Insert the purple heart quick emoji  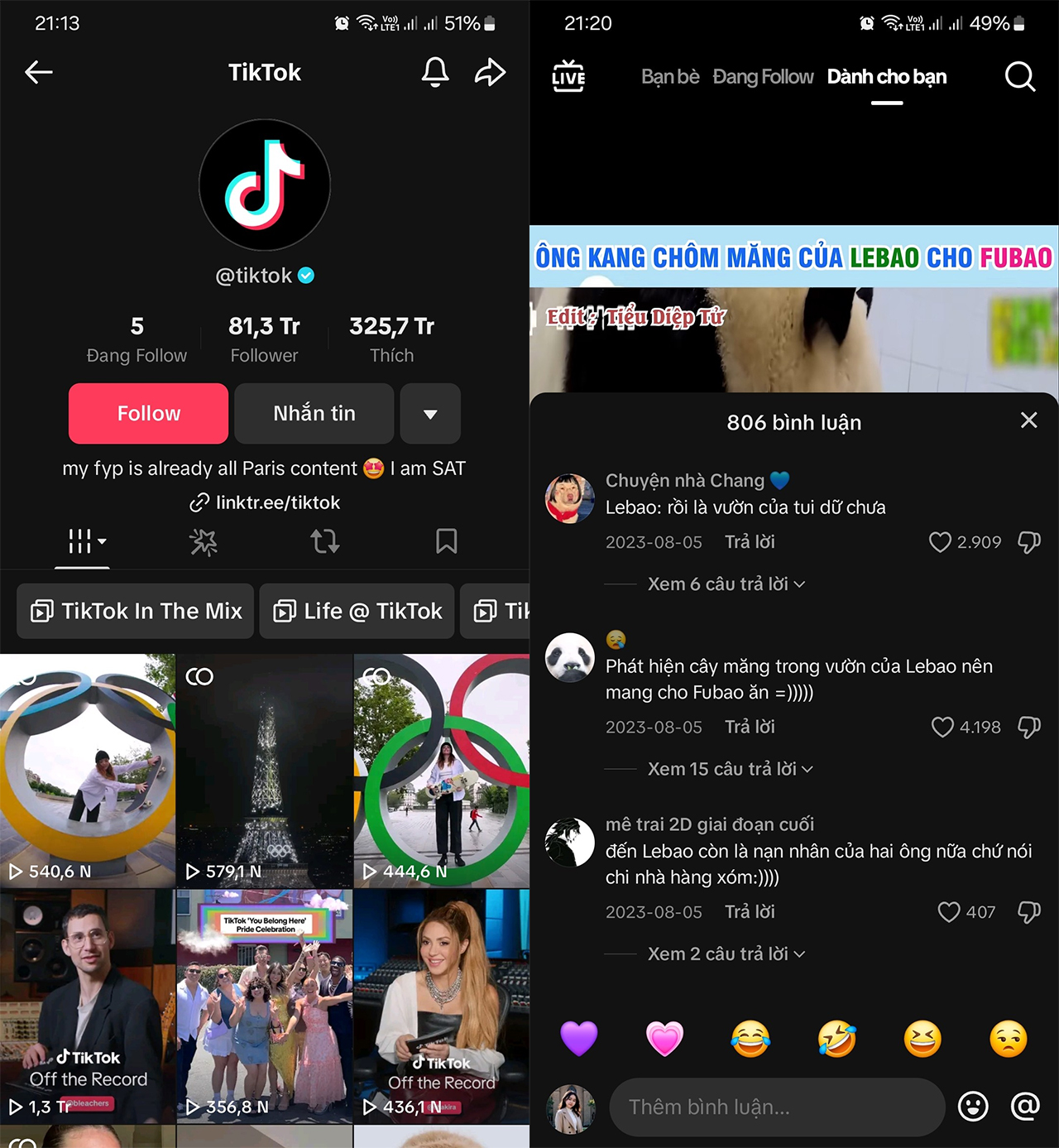click(578, 1038)
